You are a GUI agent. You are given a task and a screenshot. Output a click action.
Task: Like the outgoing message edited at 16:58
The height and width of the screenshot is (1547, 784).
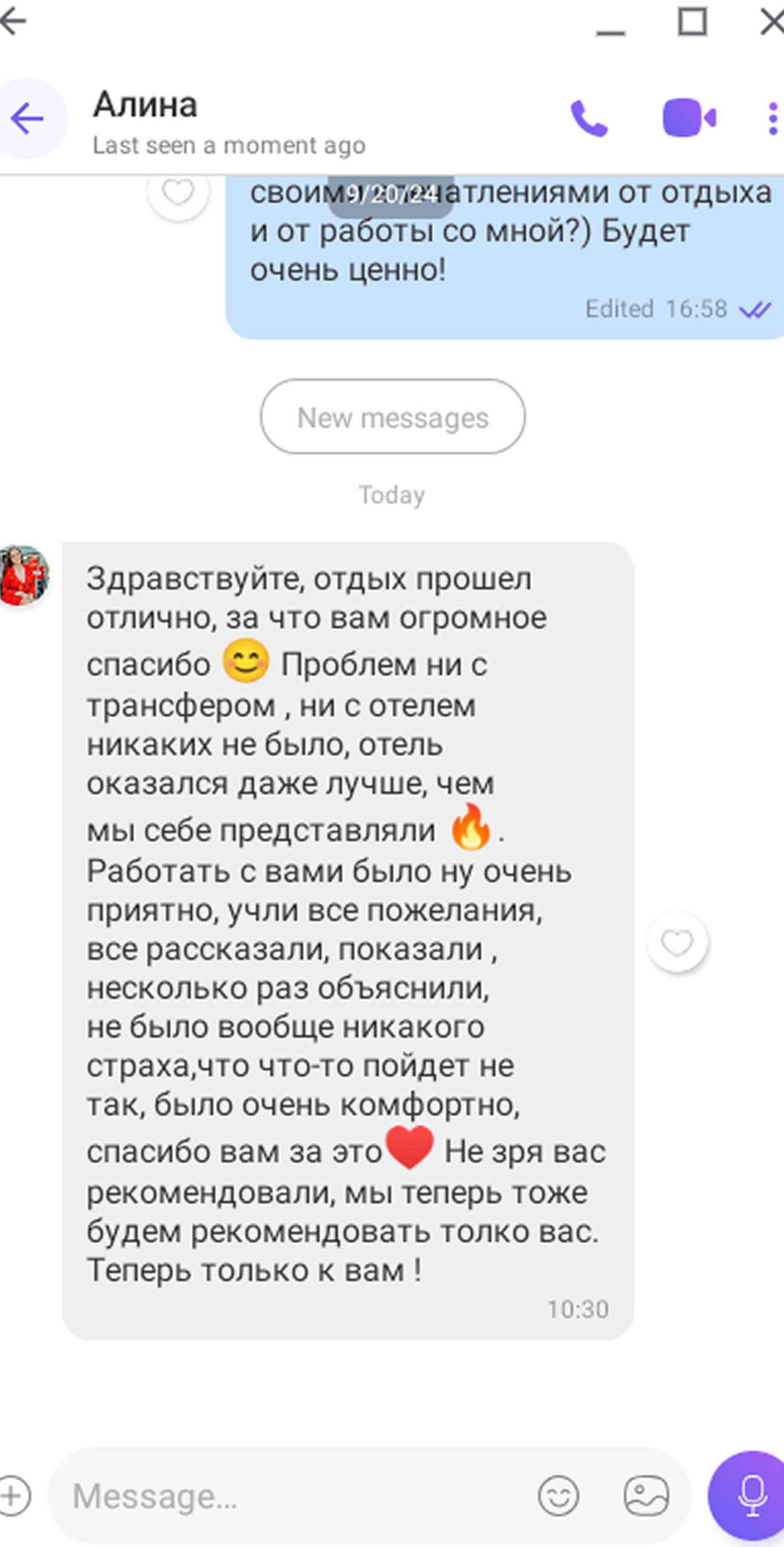[x=178, y=193]
